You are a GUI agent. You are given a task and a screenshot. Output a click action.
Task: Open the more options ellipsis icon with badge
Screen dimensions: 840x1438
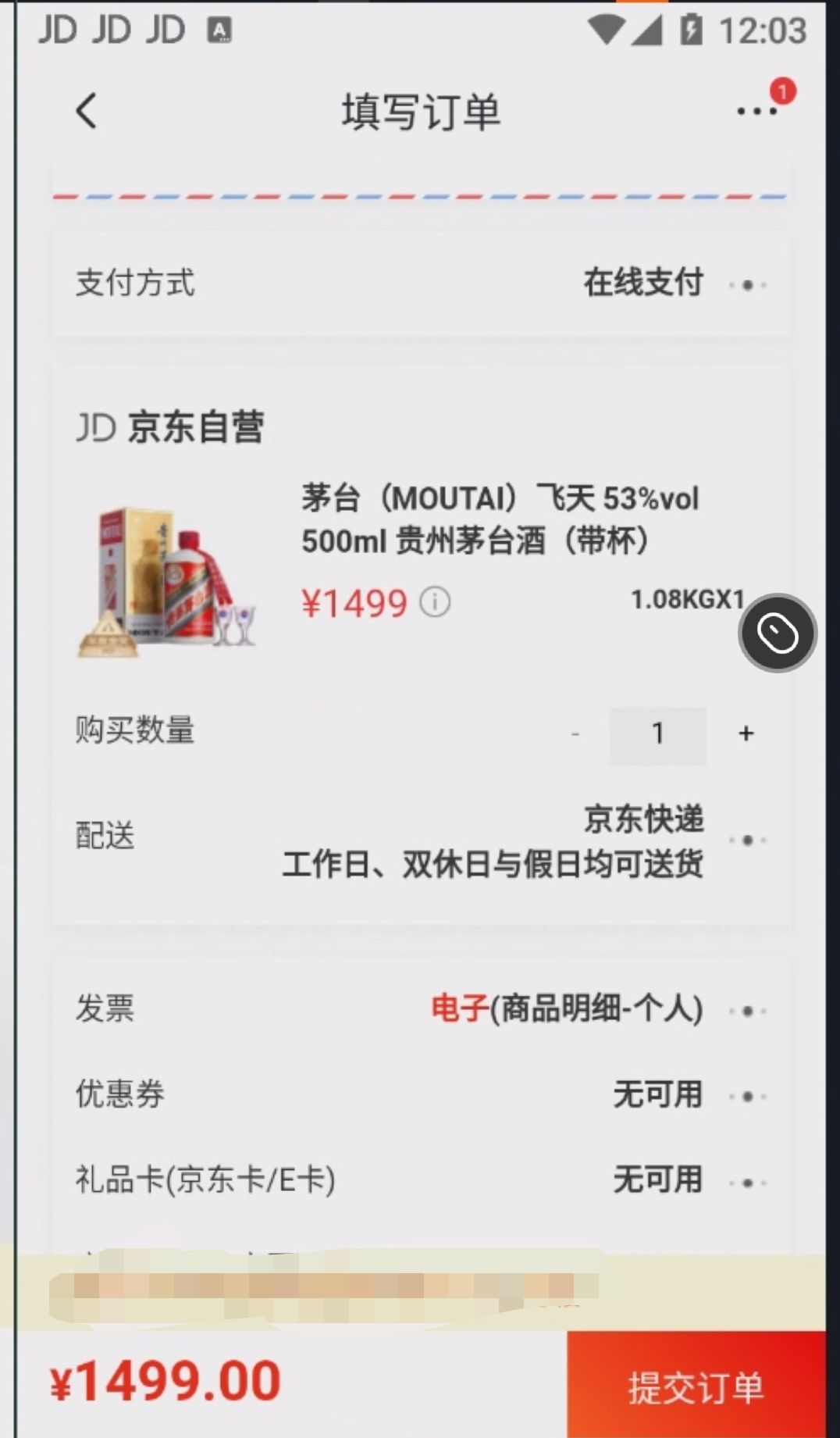[x=754, y=112]
